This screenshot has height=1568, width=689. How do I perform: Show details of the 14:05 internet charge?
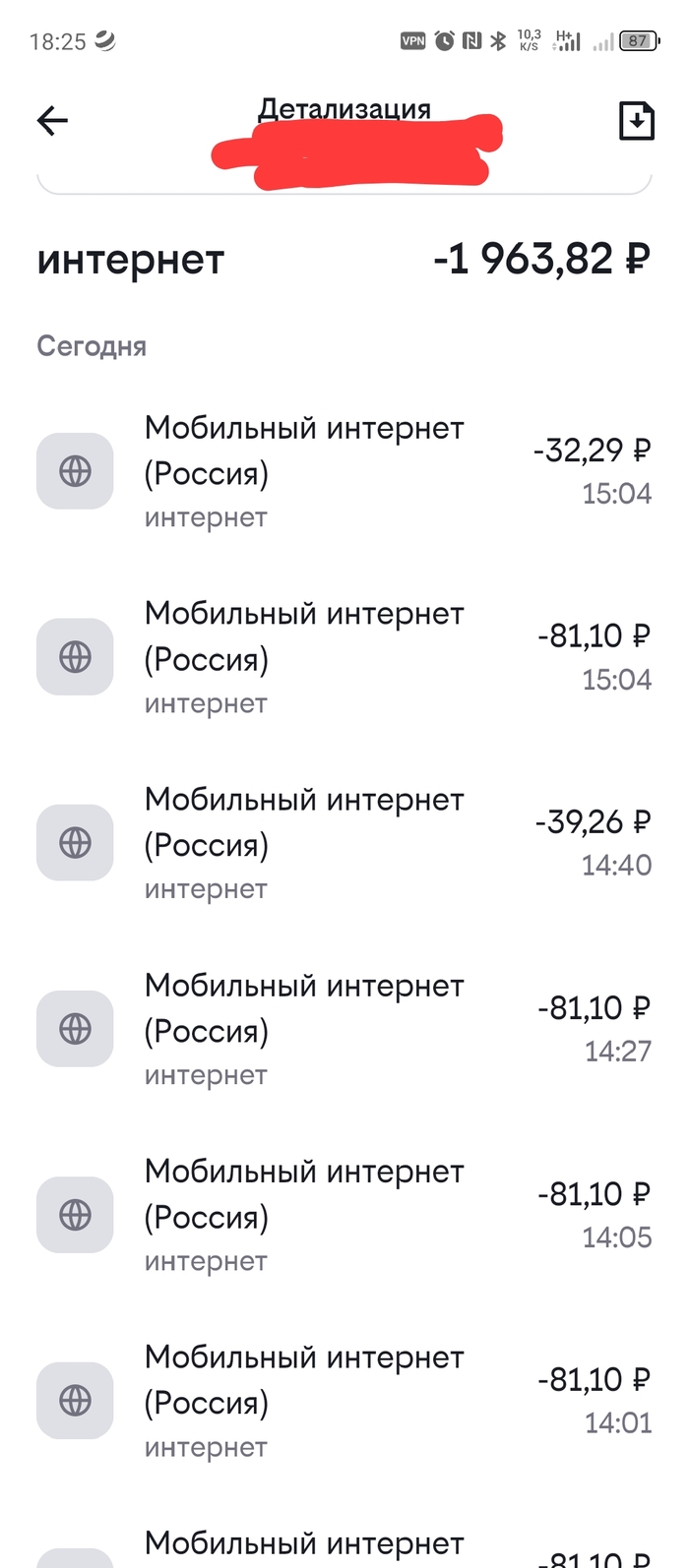pyautogui.click(x=344, y=1215)
